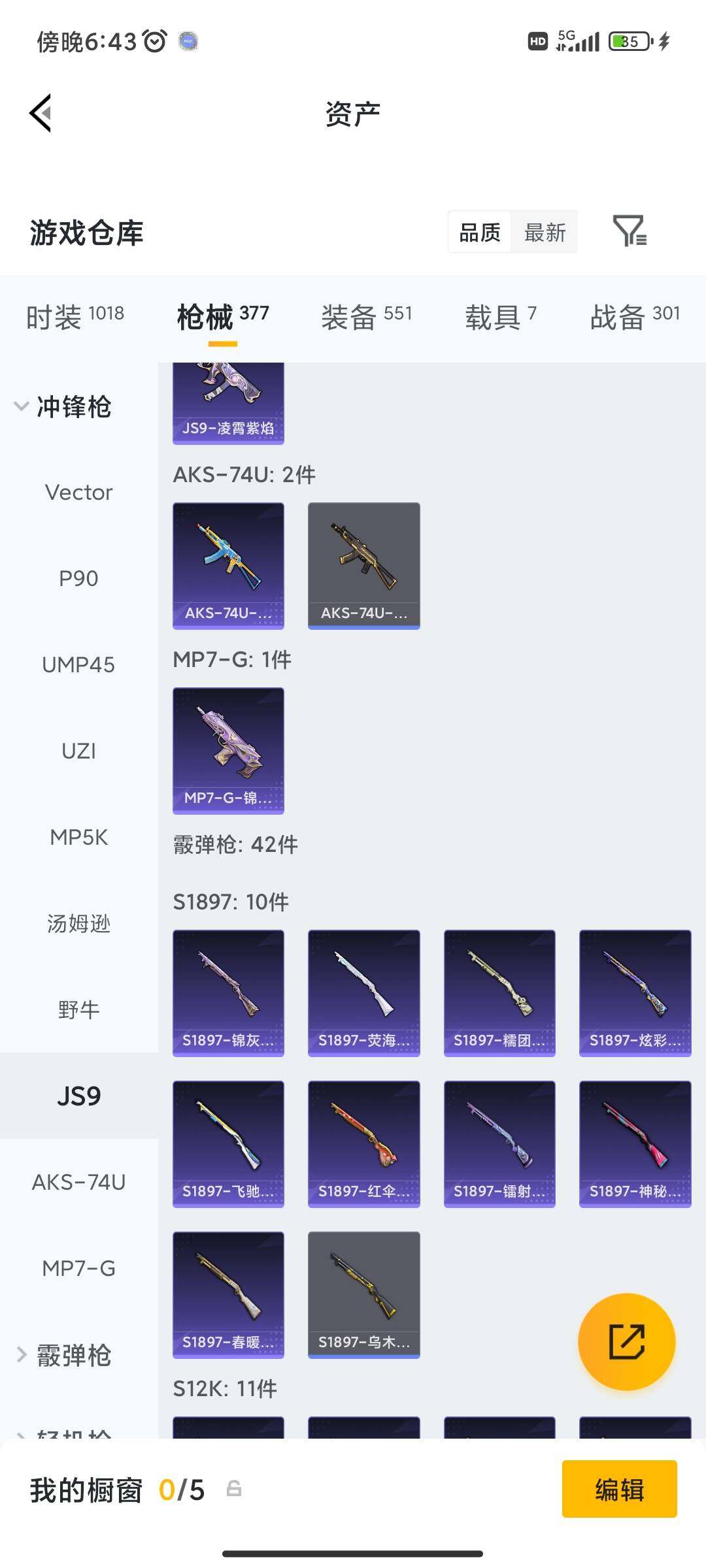
Task: Switch to the 装备 tab
Action: tap(366, 317)
